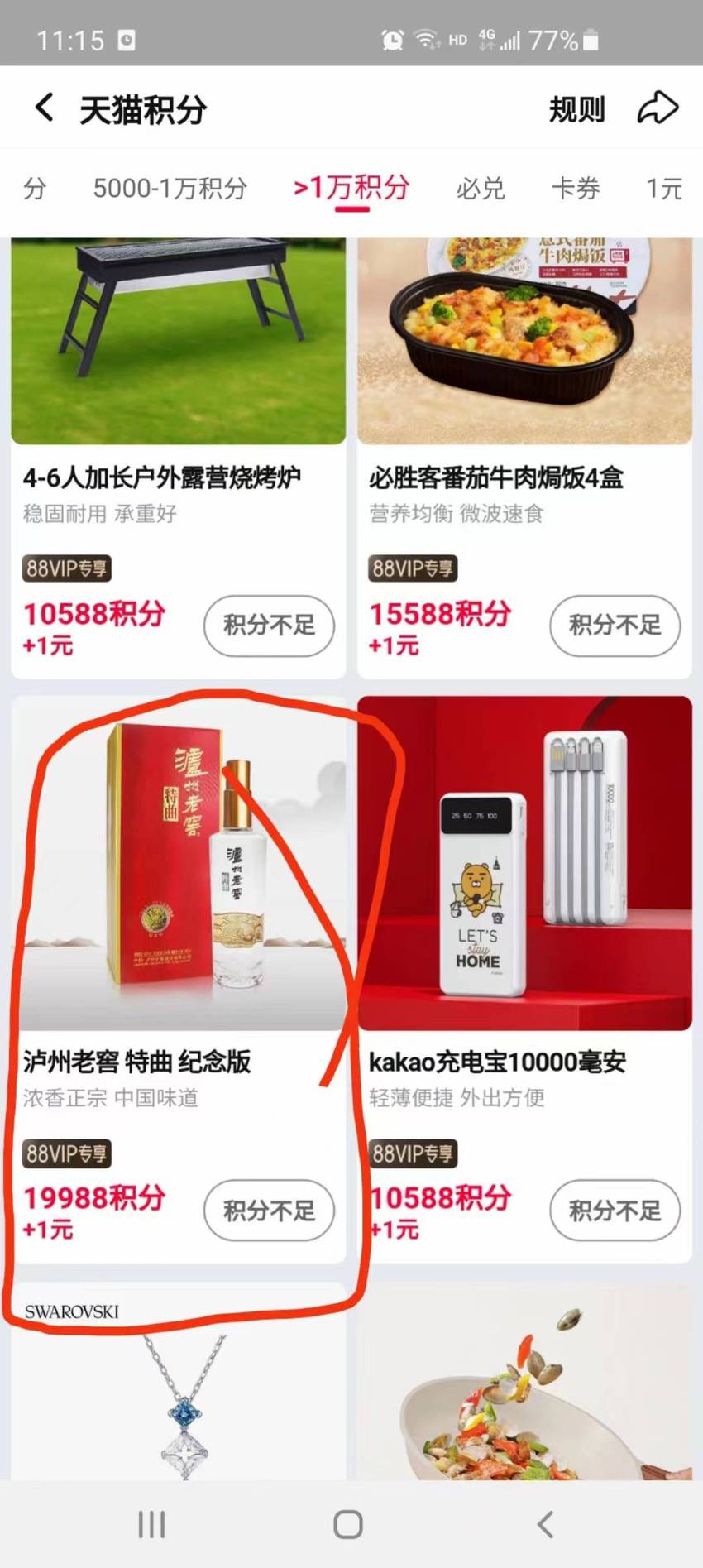Tap 积分不足 button for 泸州老窖

pos(270,1211)
